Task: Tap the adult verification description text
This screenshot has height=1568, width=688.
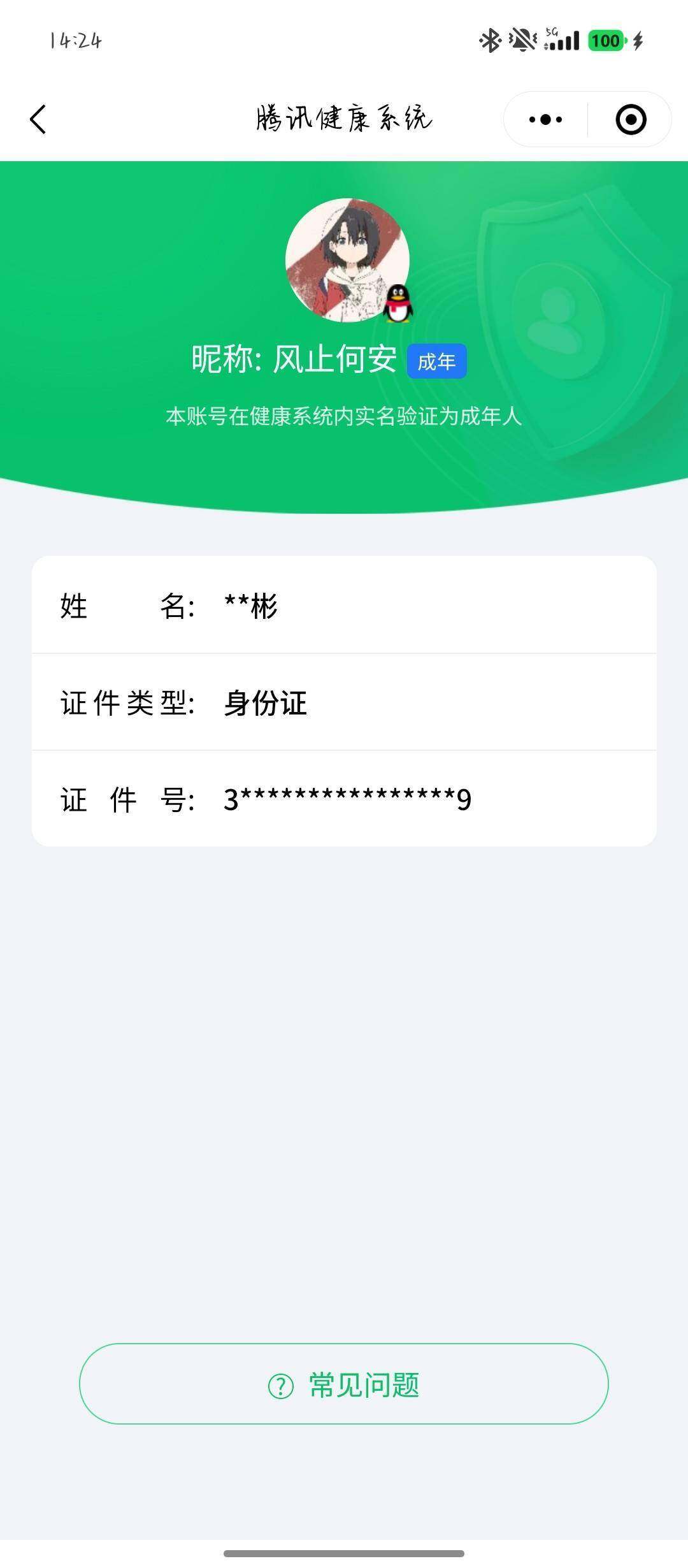Action: [x=344, y=417]
